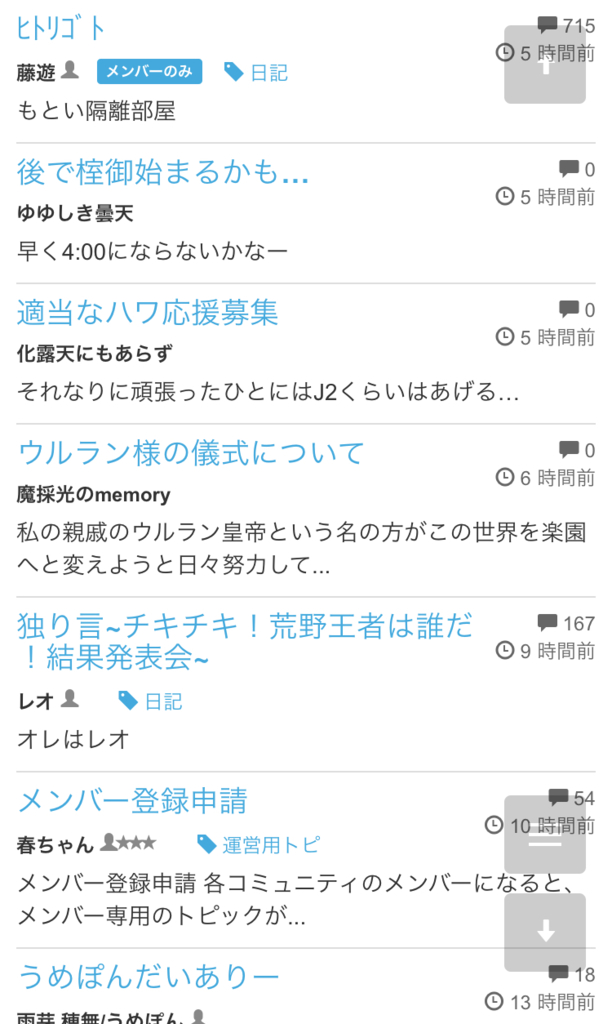612x1024 pixels.
Task: Open the 日記 tag under レオ
Action: coord(151,701)
